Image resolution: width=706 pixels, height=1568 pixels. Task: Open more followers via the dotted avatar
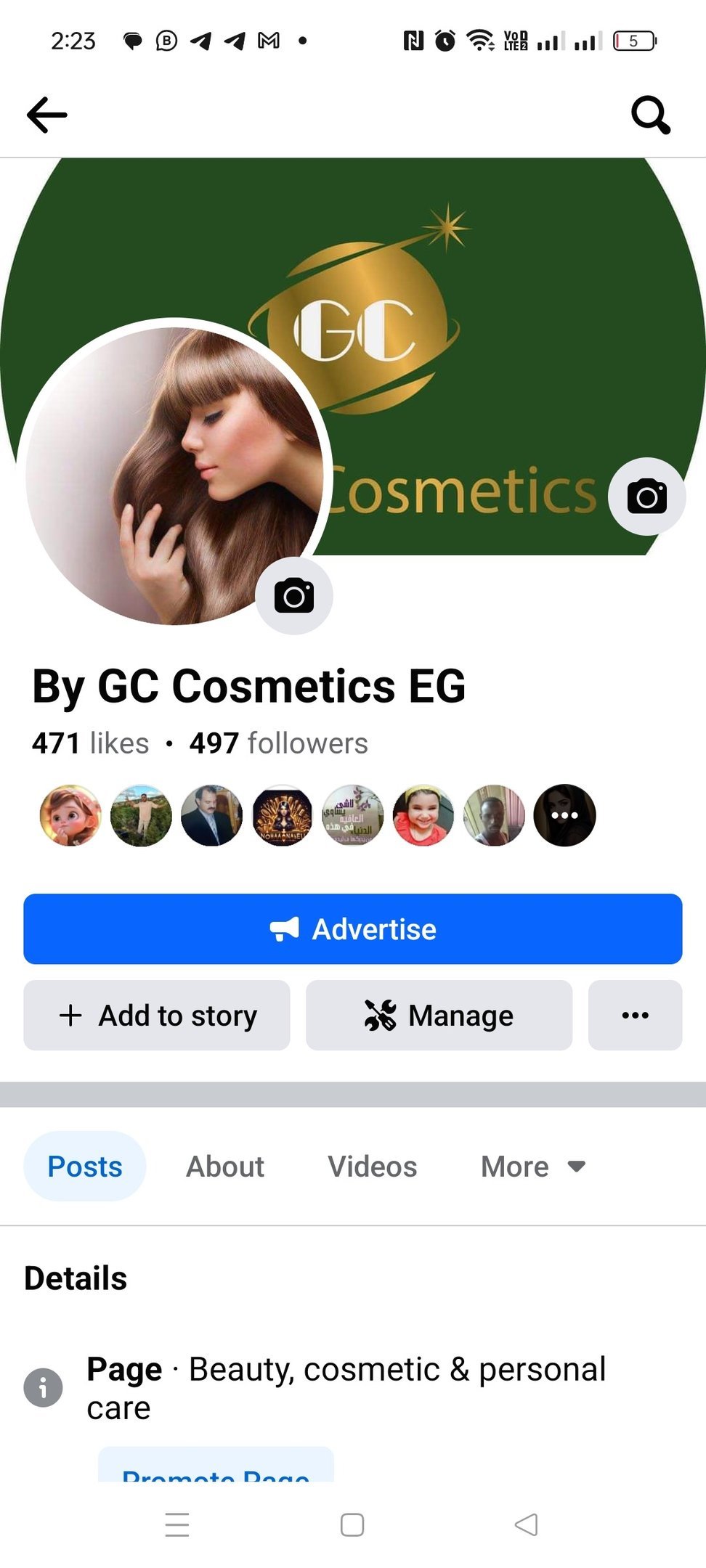point(564,815)
